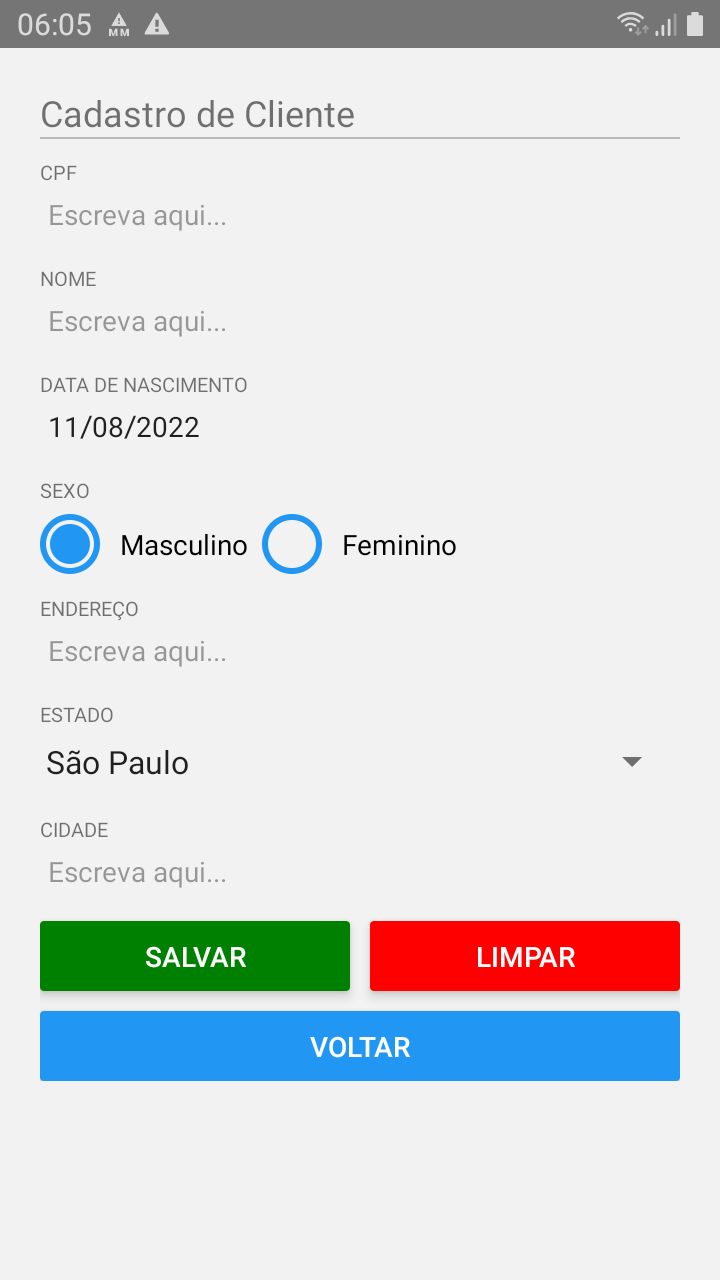This screenshot has width=720, height=1280.
Task: Tap the second warning triangle icon
Action: (158, 25)
